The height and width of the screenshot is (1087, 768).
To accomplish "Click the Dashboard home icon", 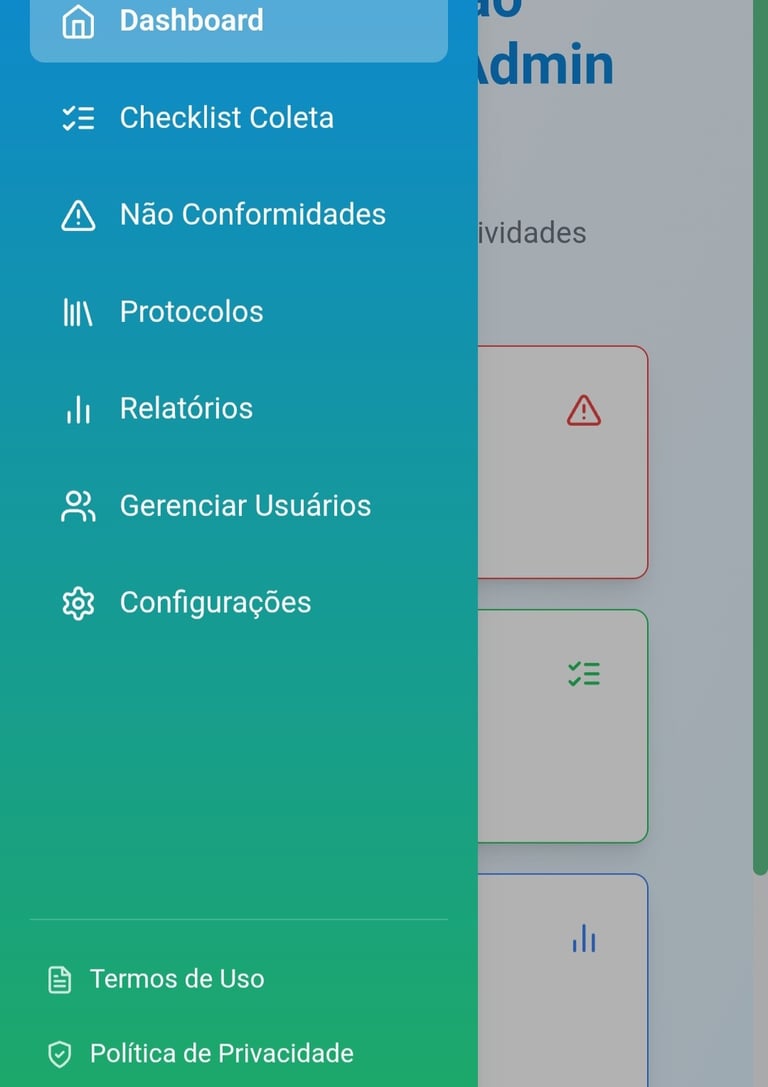I will (x=78, y=21).
